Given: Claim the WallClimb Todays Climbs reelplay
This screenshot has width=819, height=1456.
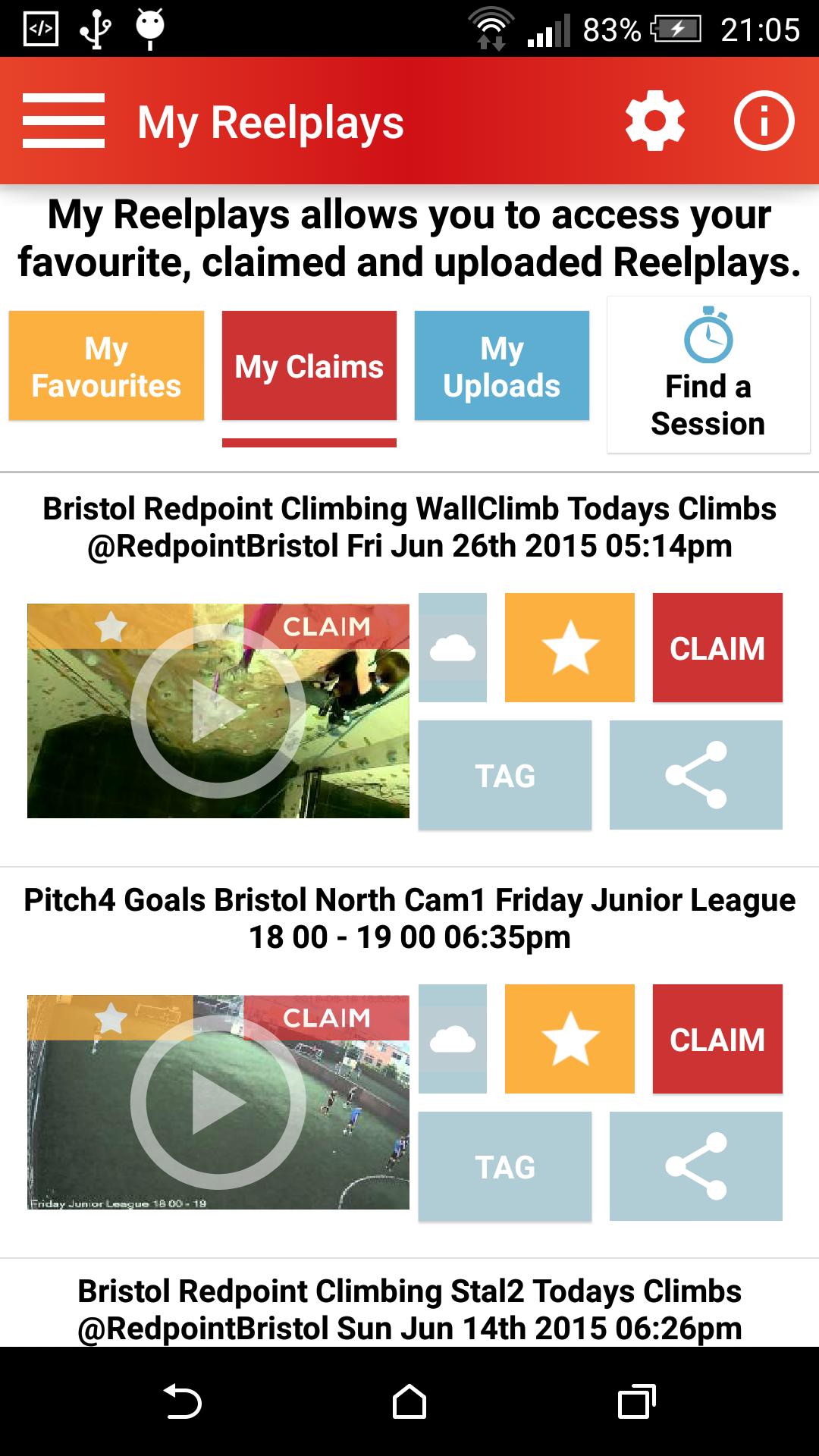Looking at the screenshot, I should tap(717, 648).
